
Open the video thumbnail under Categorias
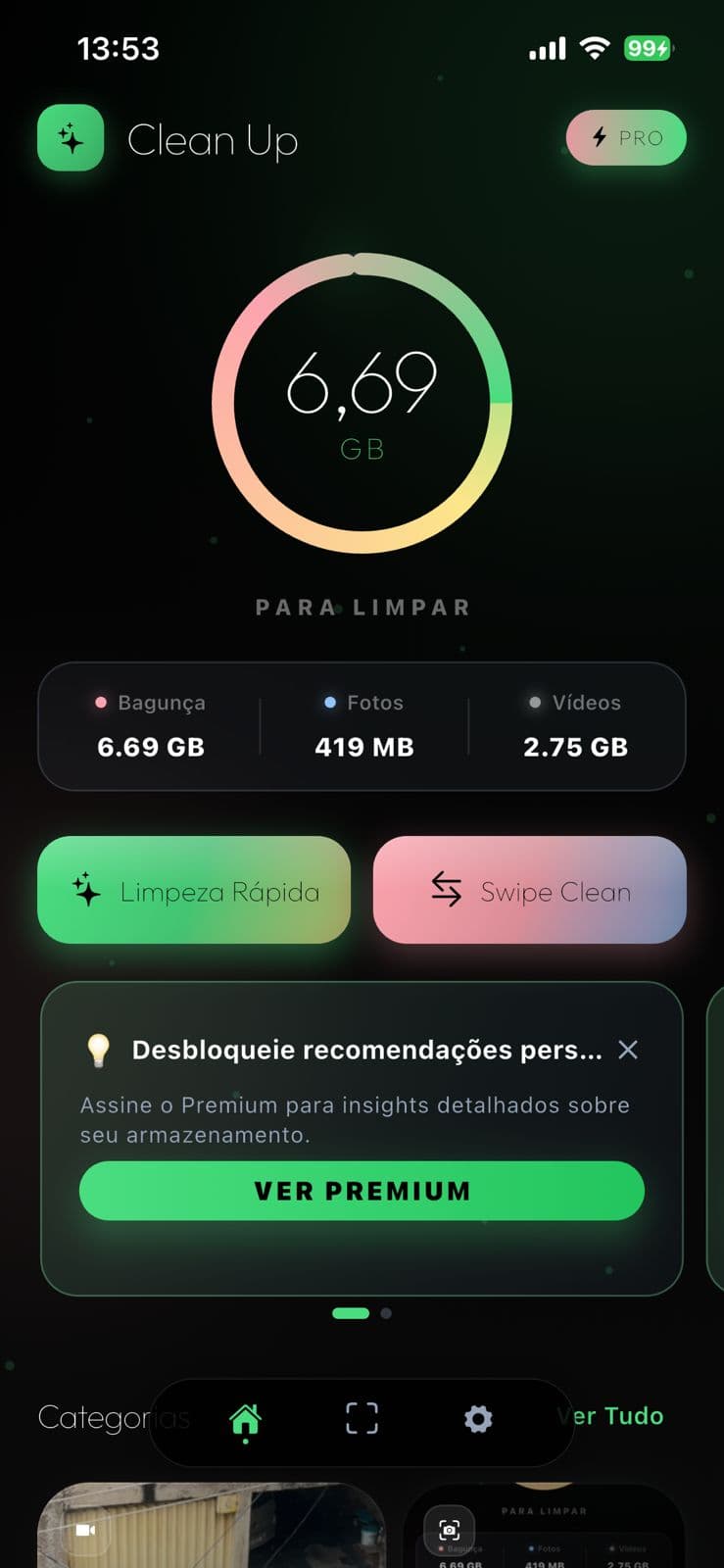[x=211, y=1524]
